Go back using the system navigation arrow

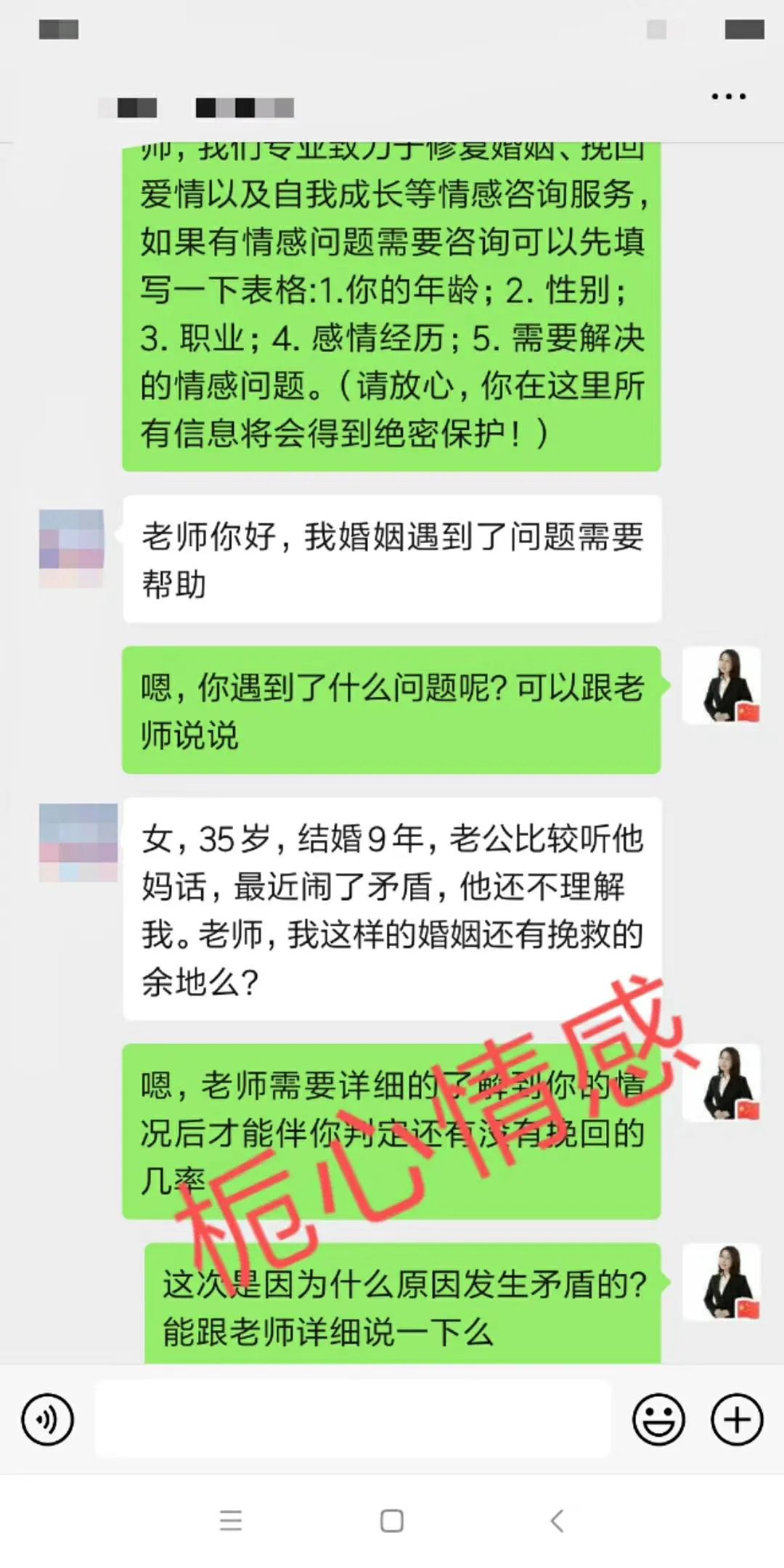tap(557, 1520)
